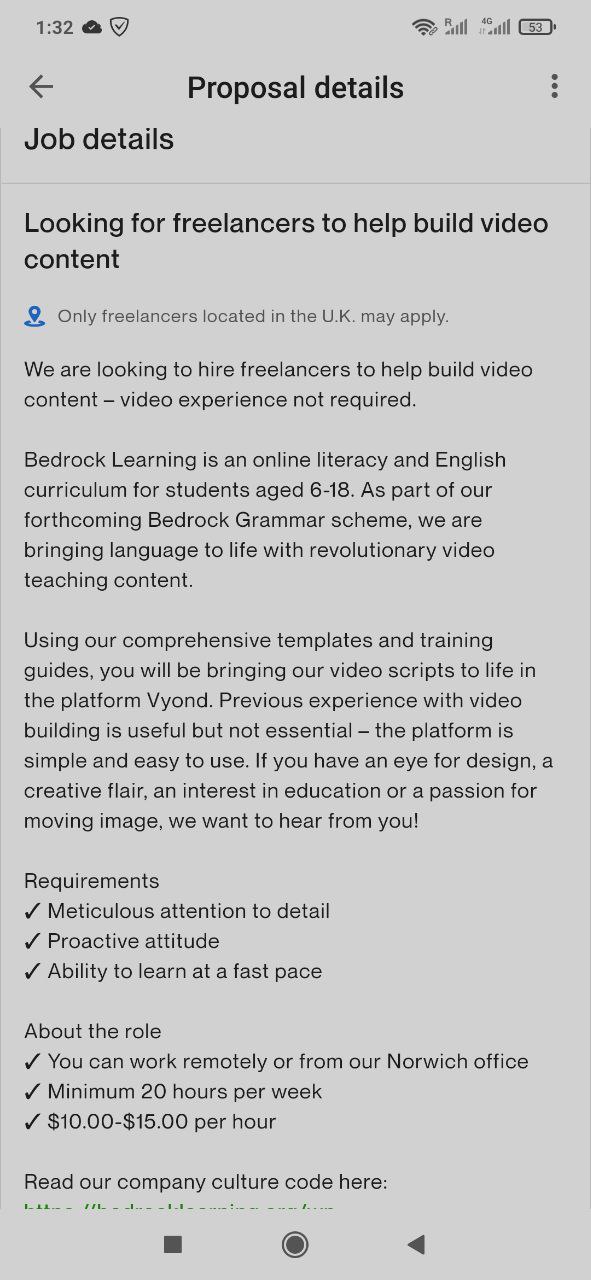Open the three-dot overflow menu
The height and width of the screenshot is (1280, 591).
coord(554,87)
